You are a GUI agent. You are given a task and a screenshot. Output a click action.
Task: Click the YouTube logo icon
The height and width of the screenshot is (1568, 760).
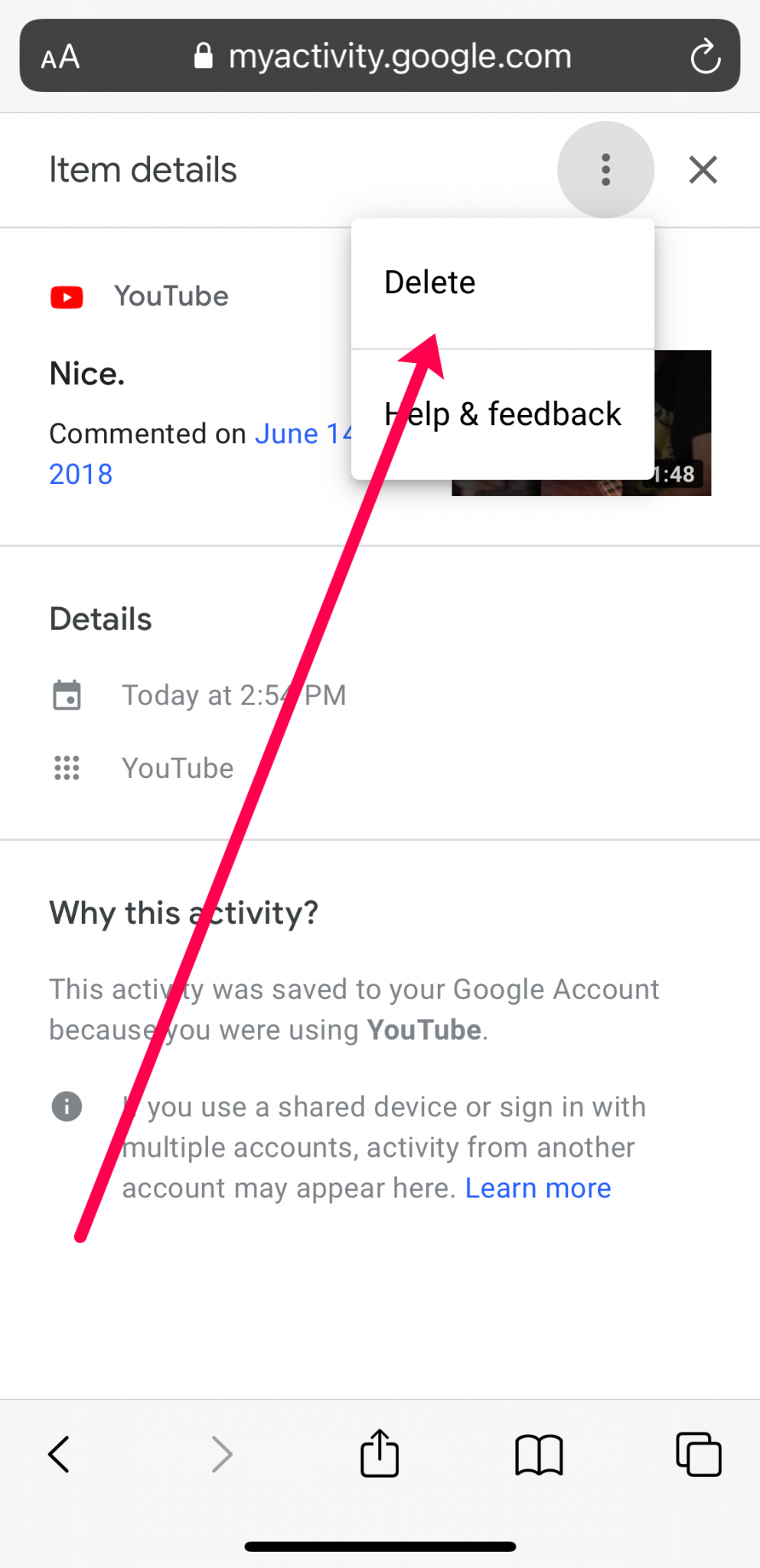point(67,296)
